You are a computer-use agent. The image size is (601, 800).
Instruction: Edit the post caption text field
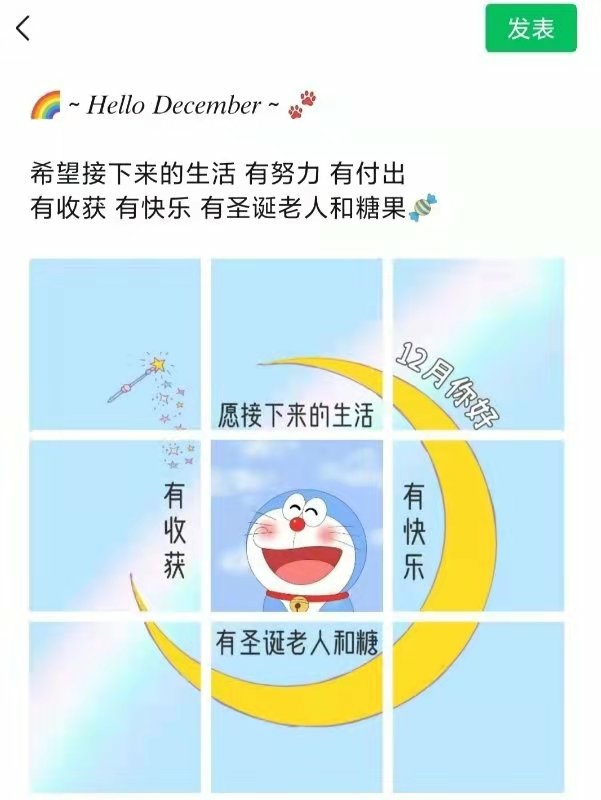click(x=230, y=192)
